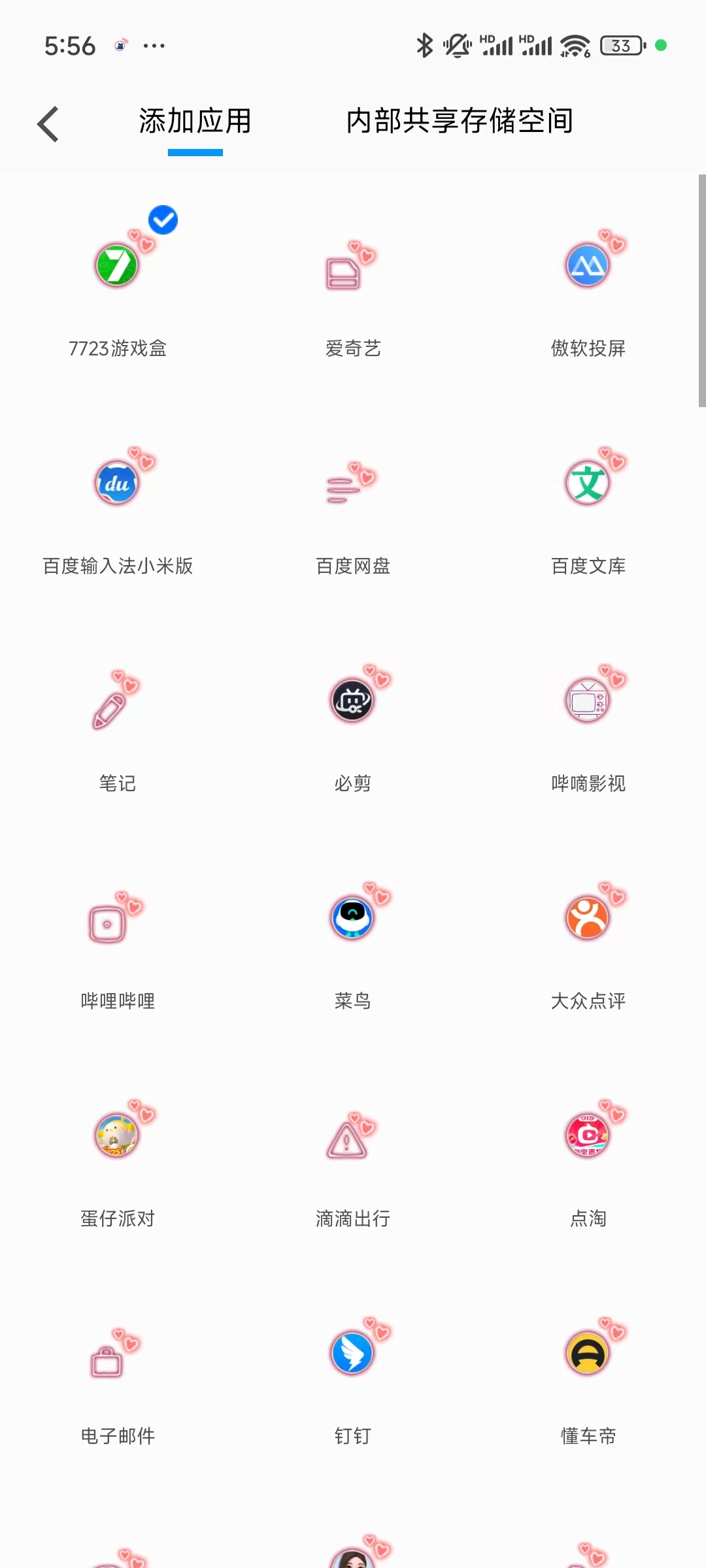The image size is (706, 1568).
Task: Select the 添加应用 tab
Action: click(195, 122)
